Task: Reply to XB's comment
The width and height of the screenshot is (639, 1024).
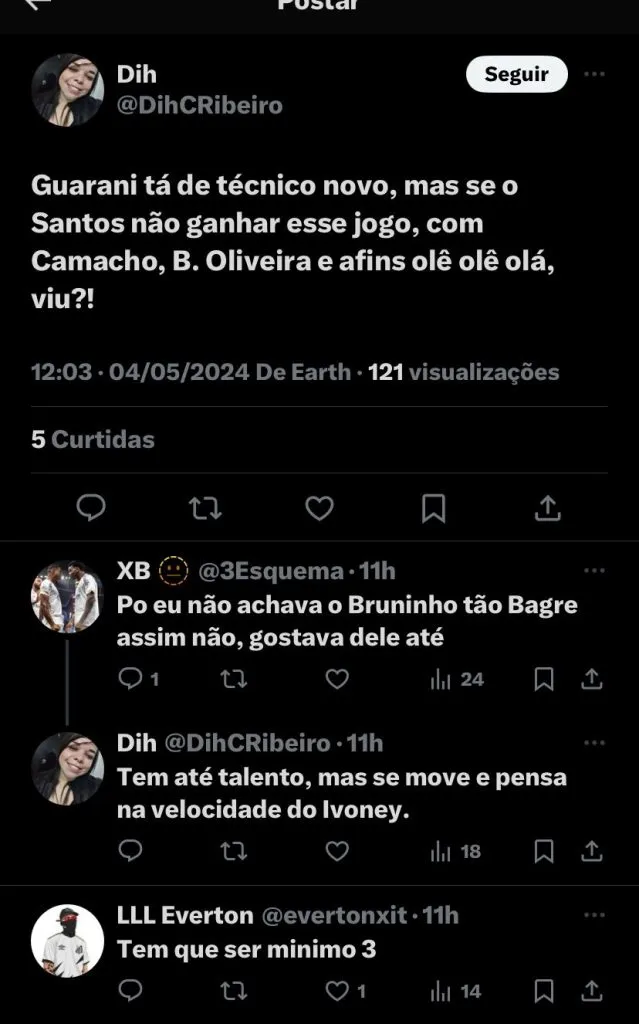Action: (x=131, y=679)
